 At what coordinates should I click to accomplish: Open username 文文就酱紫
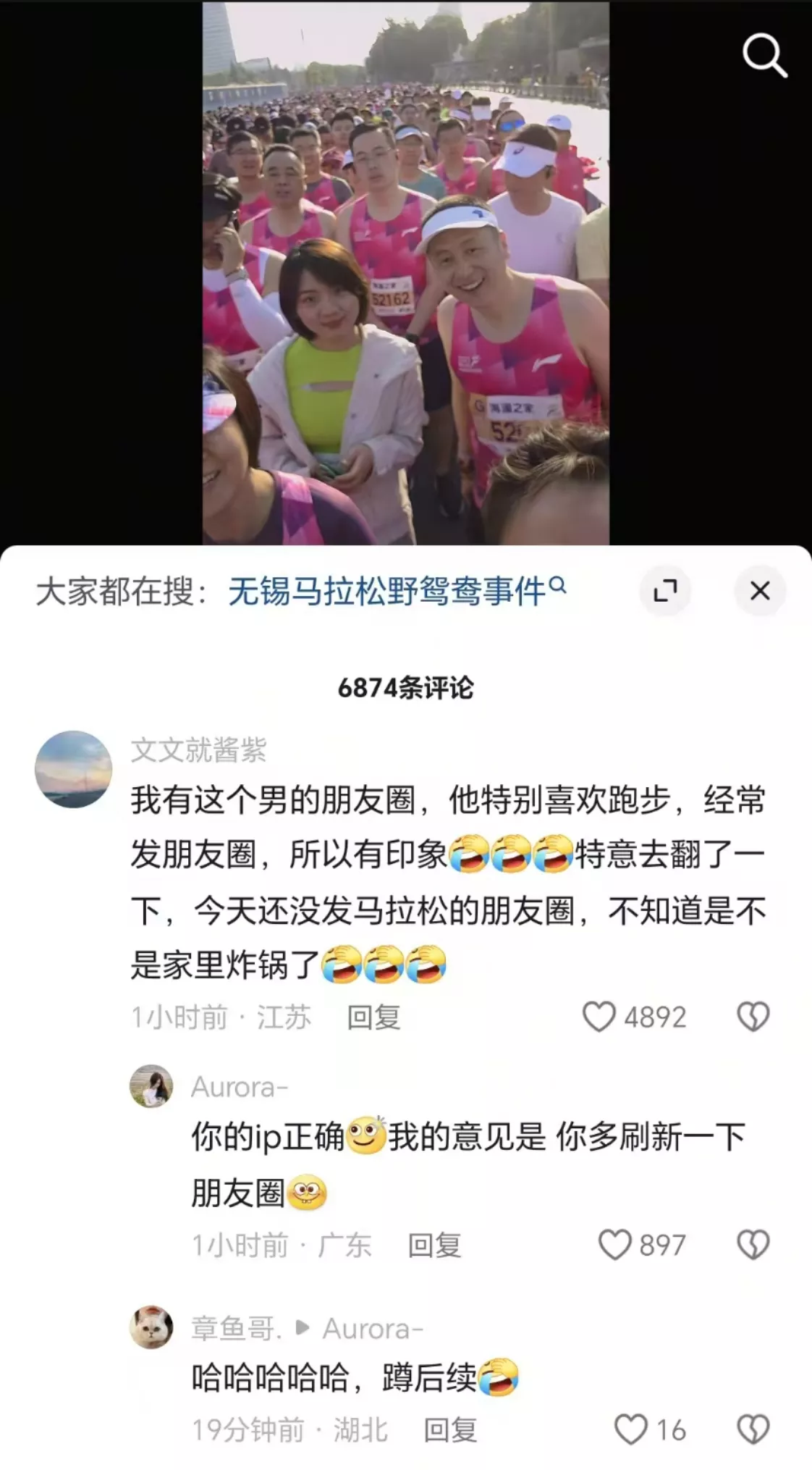[199, 750]
